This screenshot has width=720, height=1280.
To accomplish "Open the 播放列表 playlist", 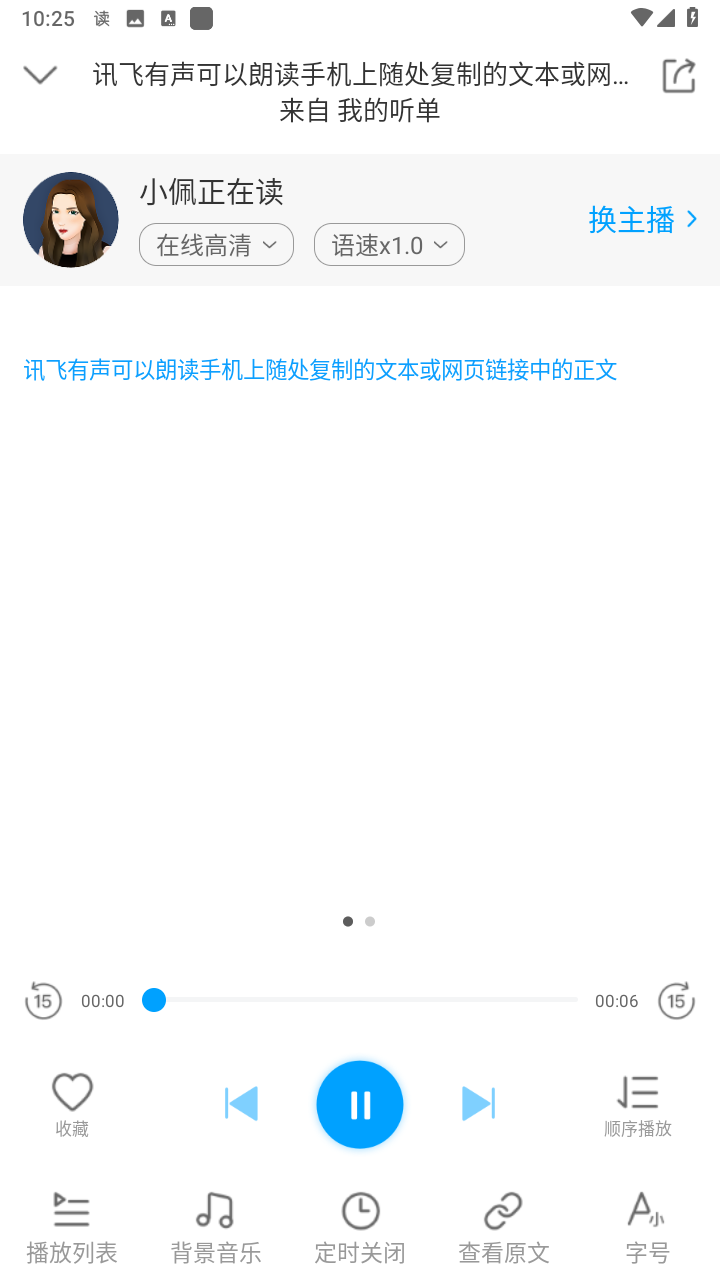I will pyautogui.click(x=72, y=1228).
